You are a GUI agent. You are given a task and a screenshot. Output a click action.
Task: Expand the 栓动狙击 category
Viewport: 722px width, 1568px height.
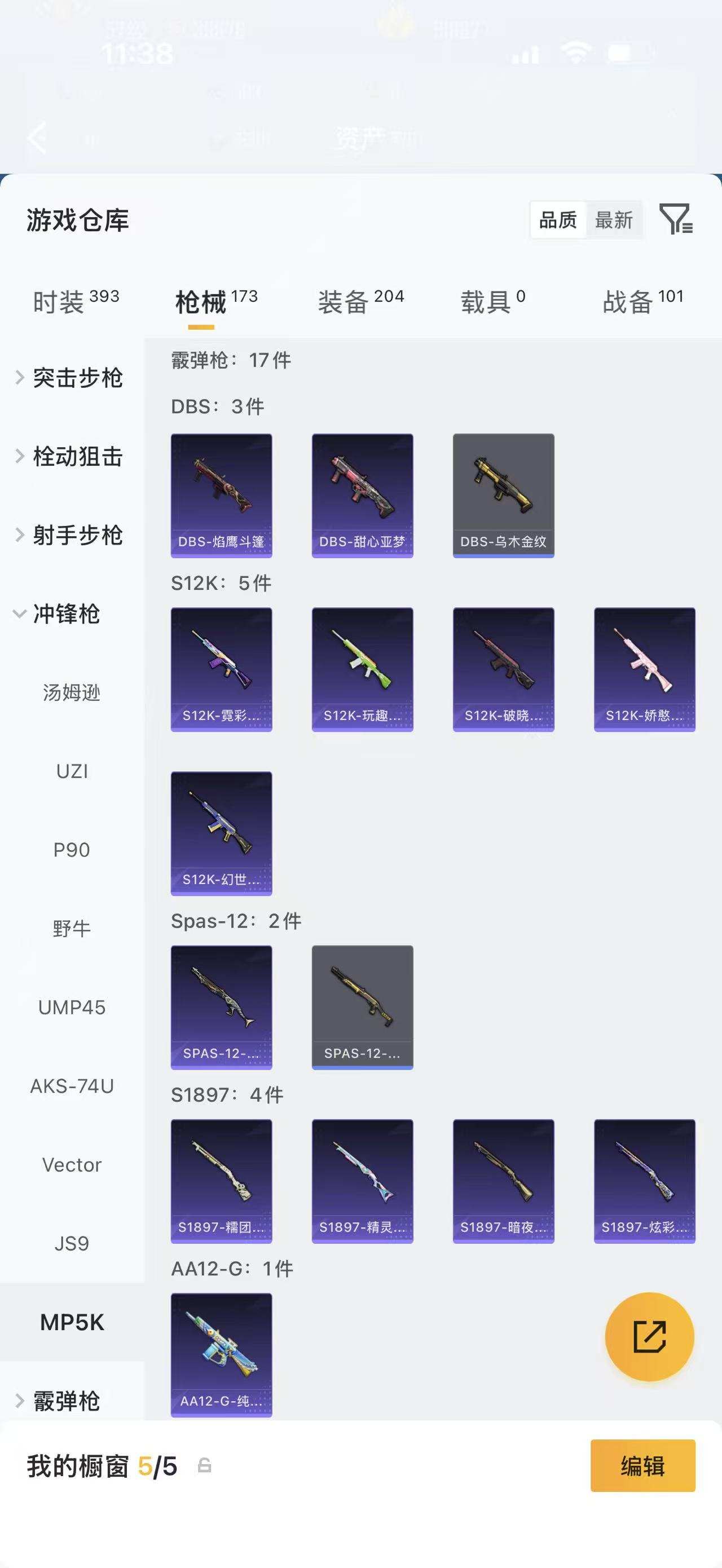click(x=70, y=457)
